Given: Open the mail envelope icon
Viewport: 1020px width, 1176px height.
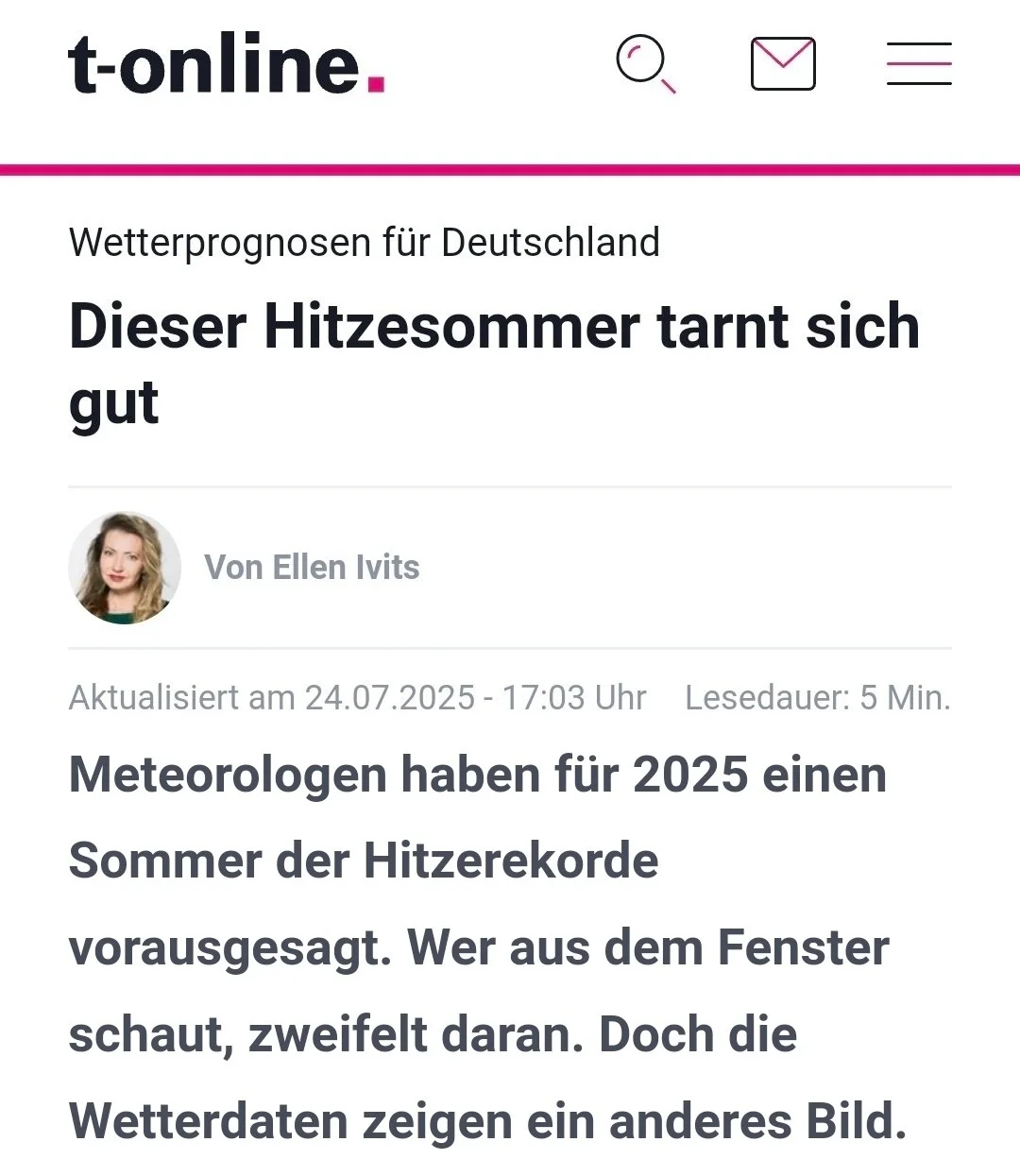Looking at the screenshot, I should pos(783,63).
